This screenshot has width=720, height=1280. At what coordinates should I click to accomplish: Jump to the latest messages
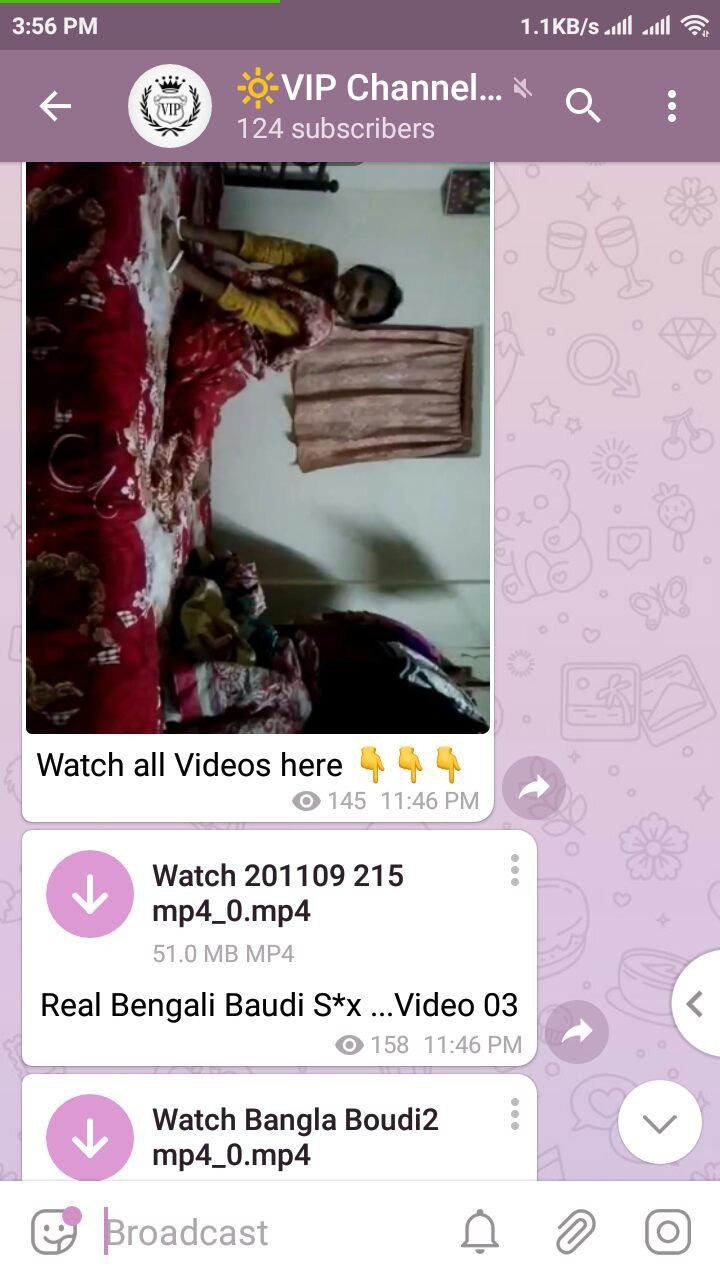(x=659, y=1122)
